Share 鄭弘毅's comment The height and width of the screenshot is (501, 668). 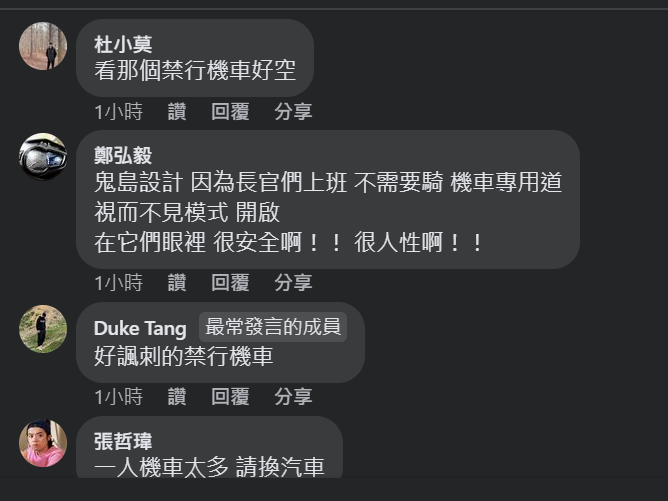[293, 283]
